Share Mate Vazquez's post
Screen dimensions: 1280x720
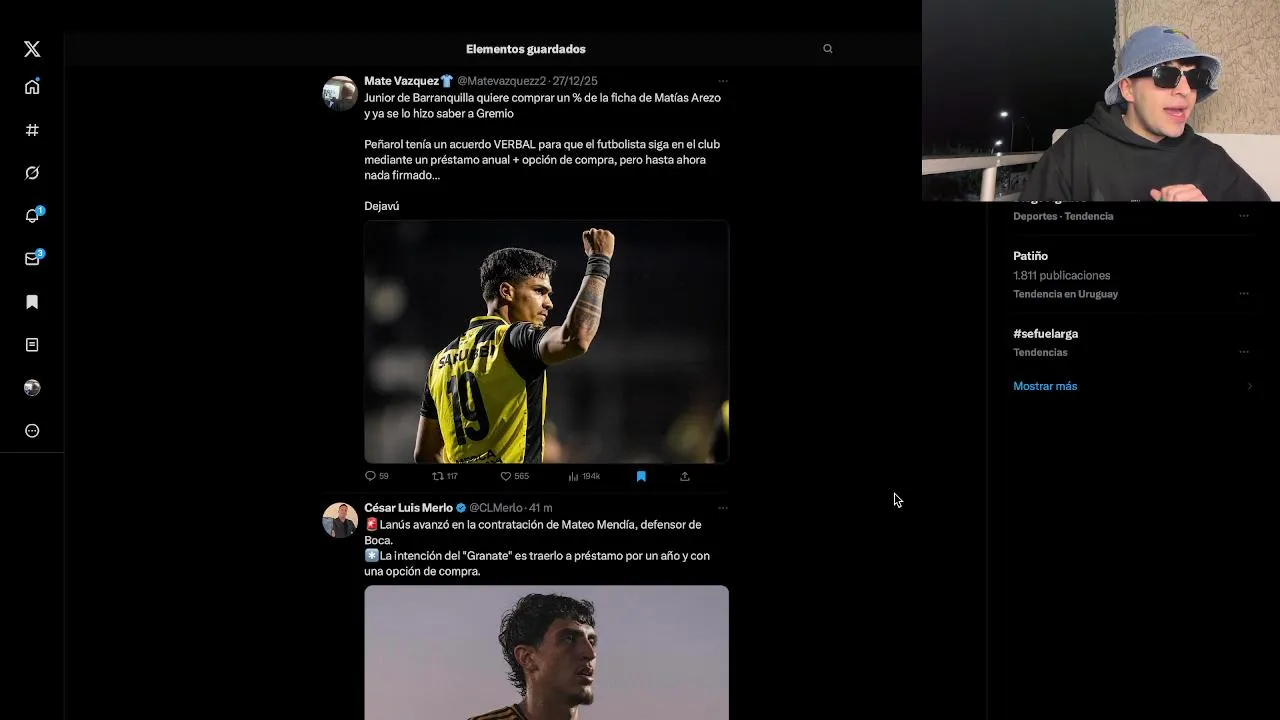coord(685,476)
